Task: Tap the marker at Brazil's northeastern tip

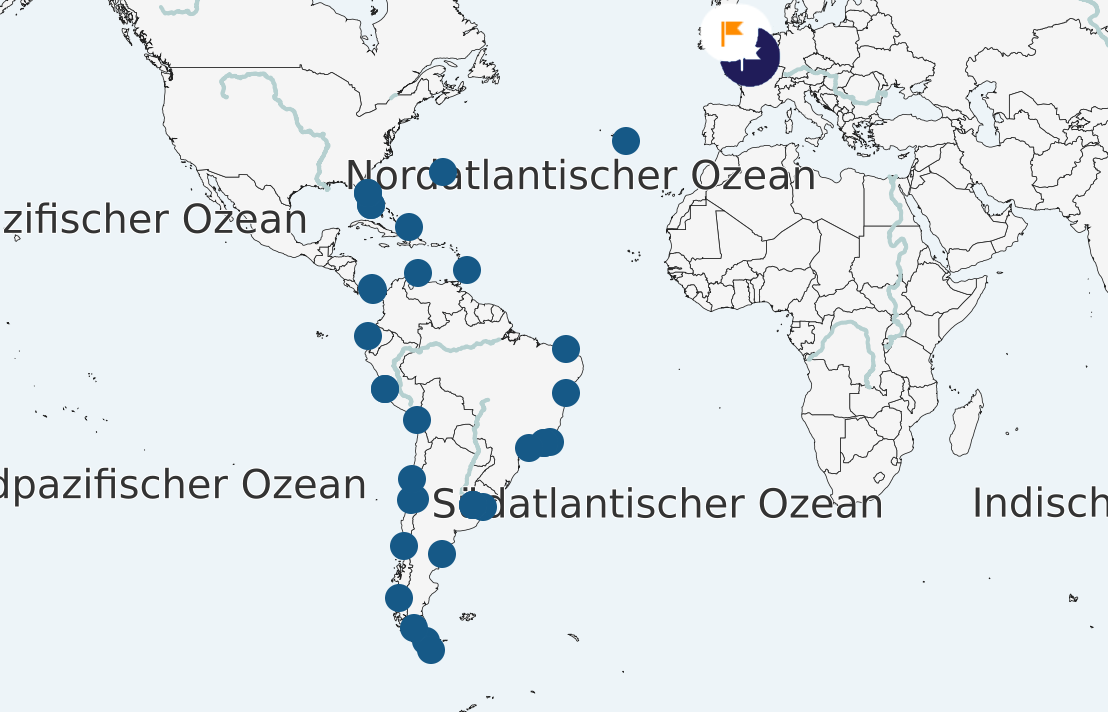Action: [x=566, y=349]
